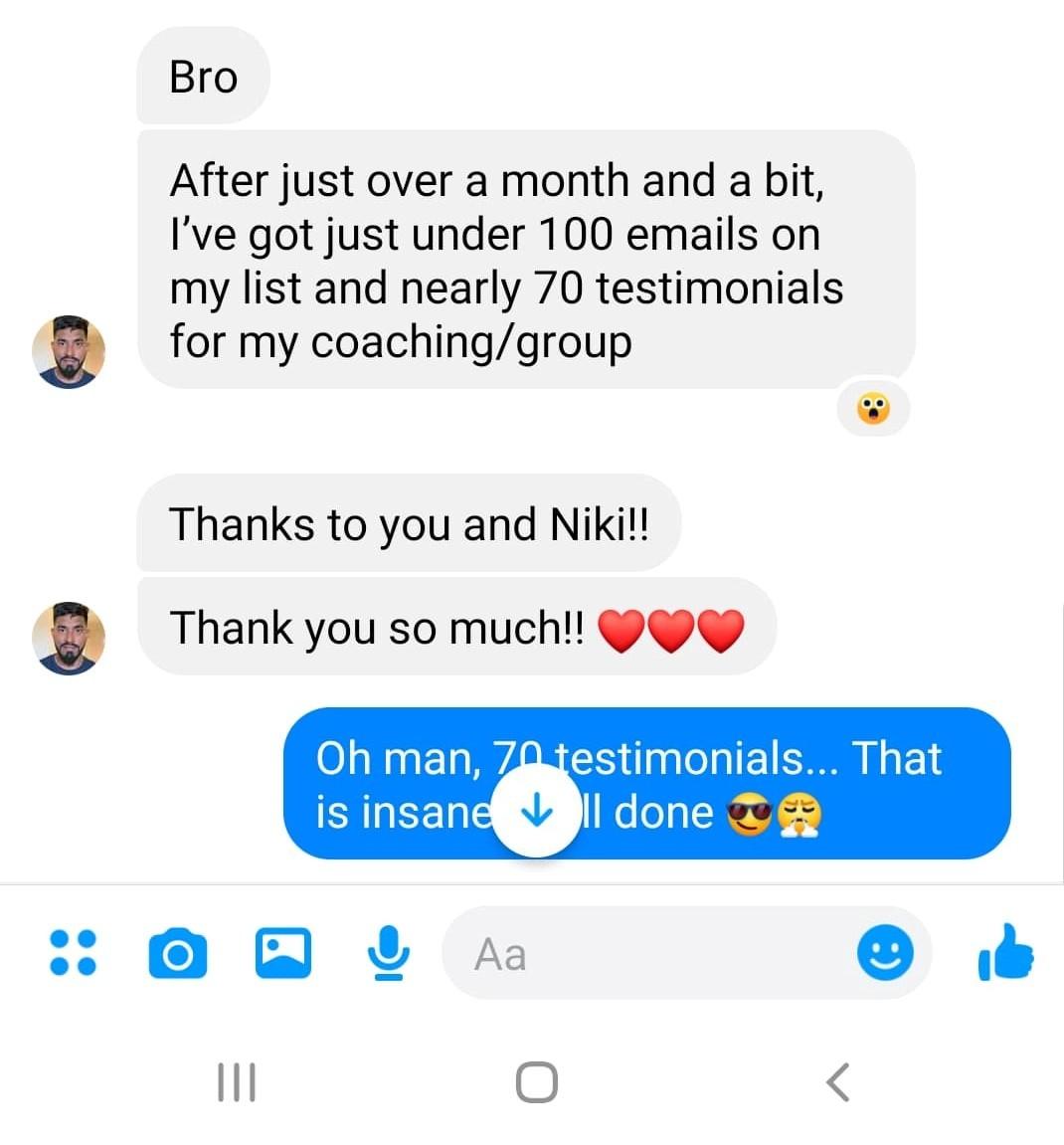Image resolution: width=1064 pixels, height=1145 pixels.
Task: Open the photo gallery picker
Action: pos(283,953)
